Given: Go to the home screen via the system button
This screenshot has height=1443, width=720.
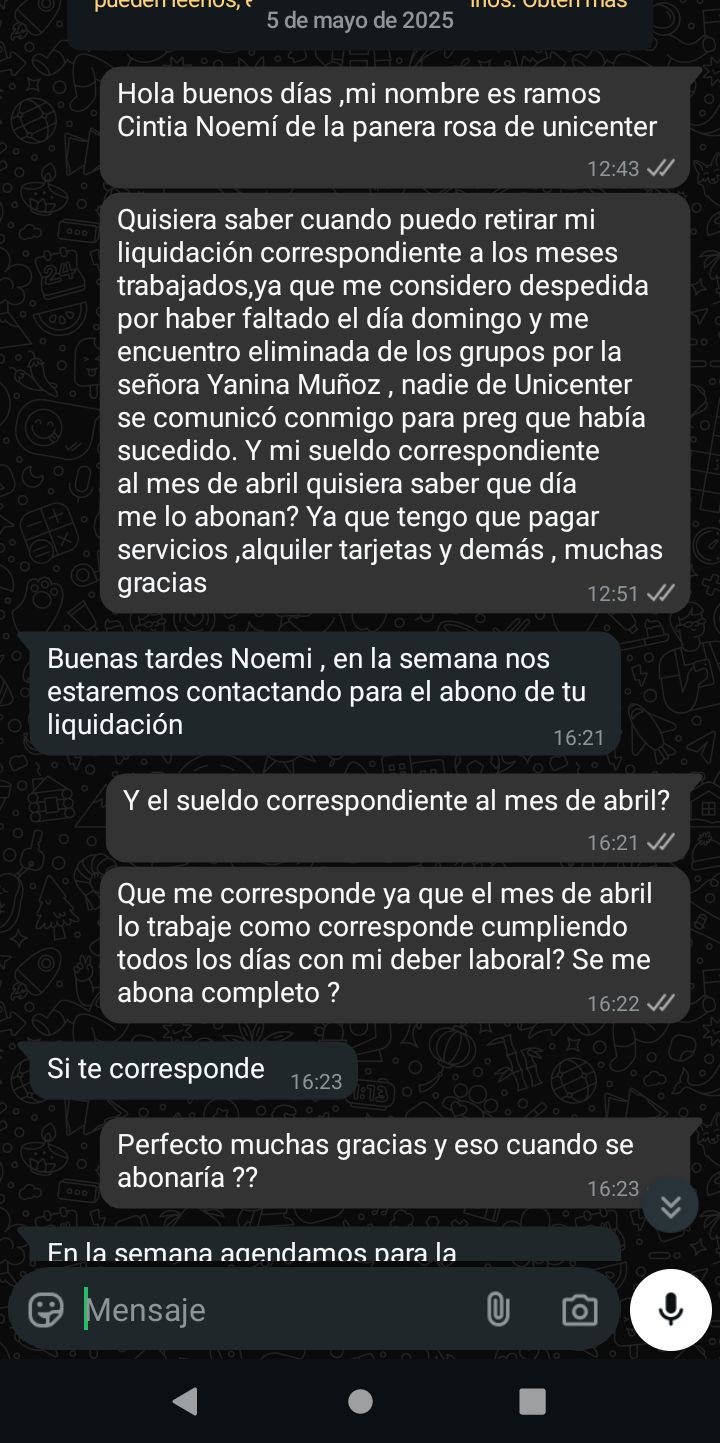Looking at the screenshot, I should point(360,1401).
